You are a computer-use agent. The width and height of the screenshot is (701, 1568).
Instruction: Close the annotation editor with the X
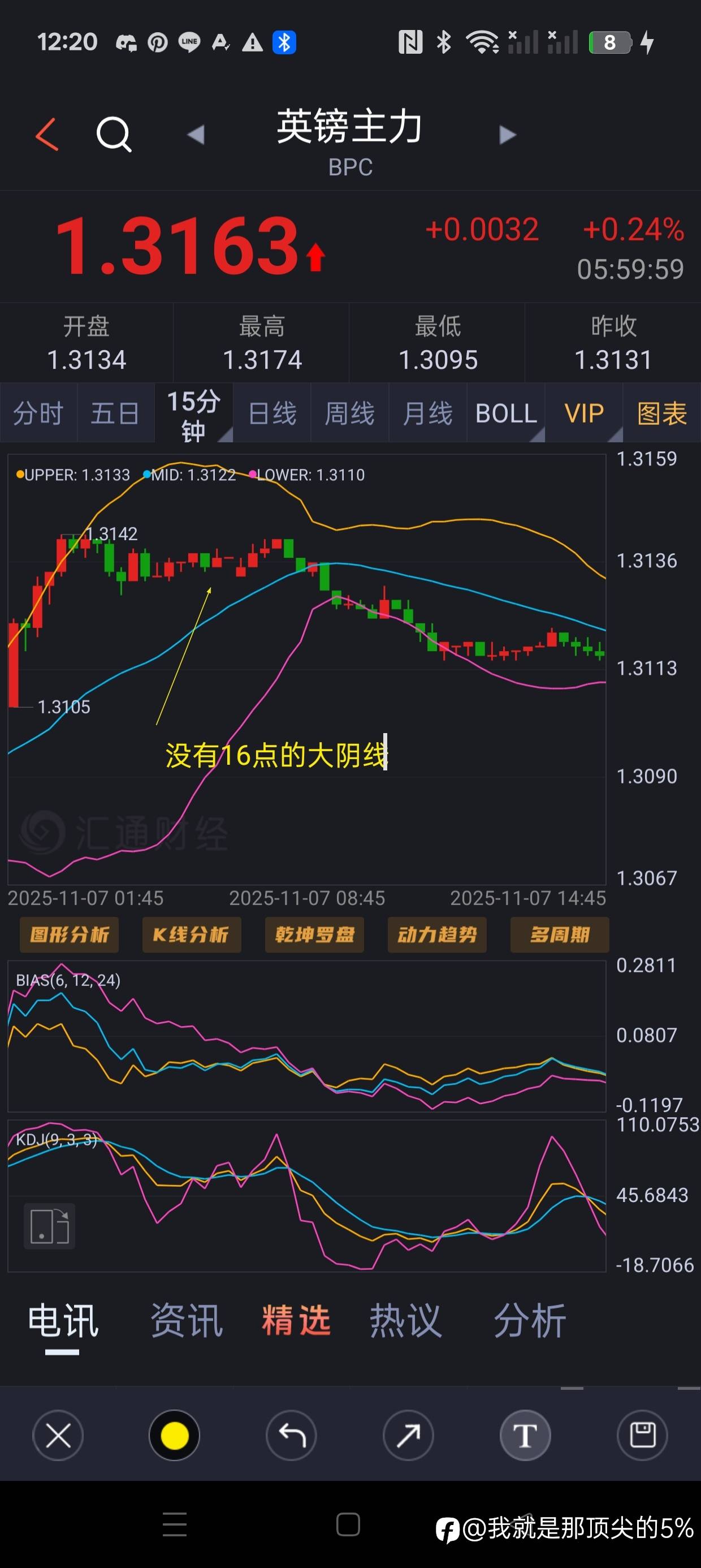[58, 1435]
